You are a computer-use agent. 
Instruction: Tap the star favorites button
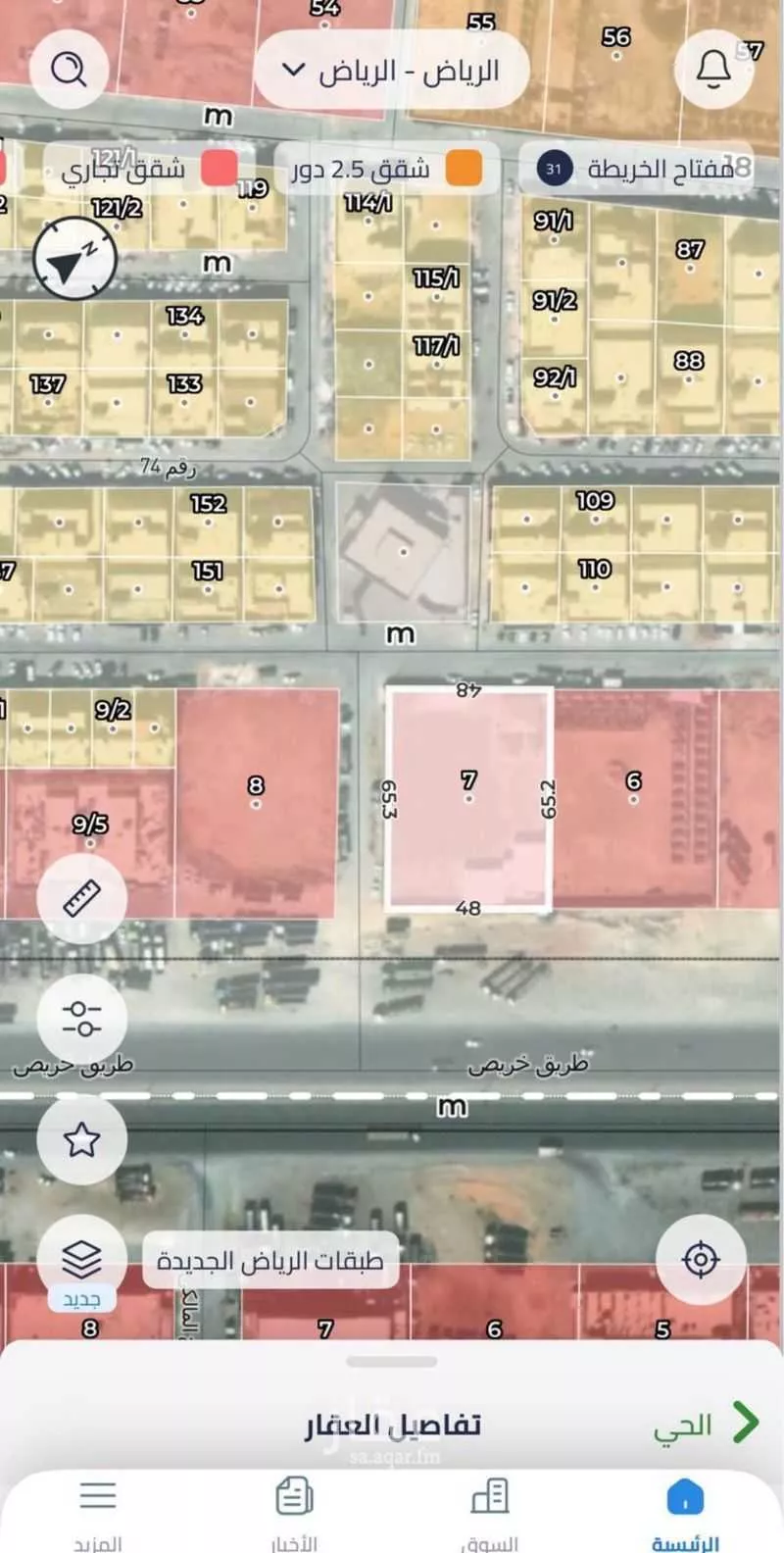[x=81, y=1139]
